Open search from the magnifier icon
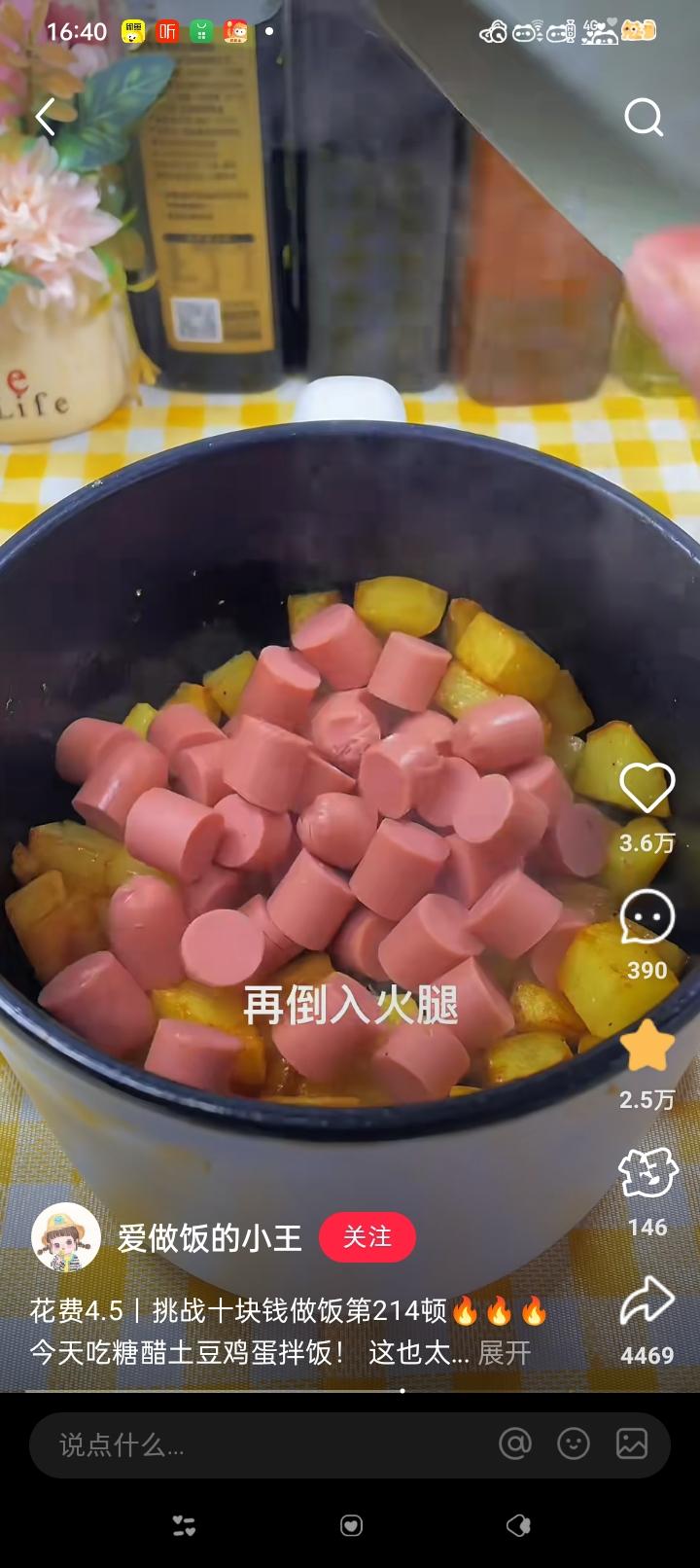 [x=643, y=118]
